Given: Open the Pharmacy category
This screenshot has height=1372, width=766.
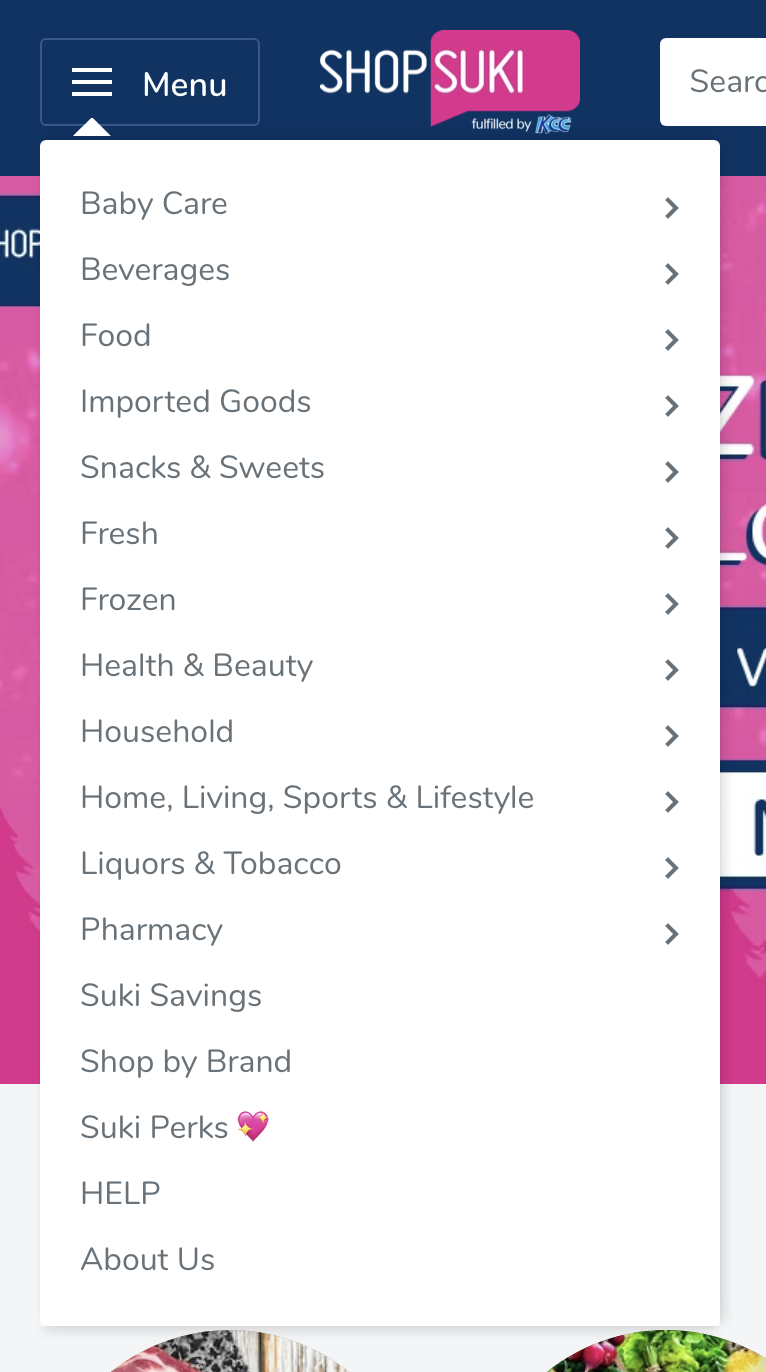Looking at the screenshot, I should click(380, 930).
